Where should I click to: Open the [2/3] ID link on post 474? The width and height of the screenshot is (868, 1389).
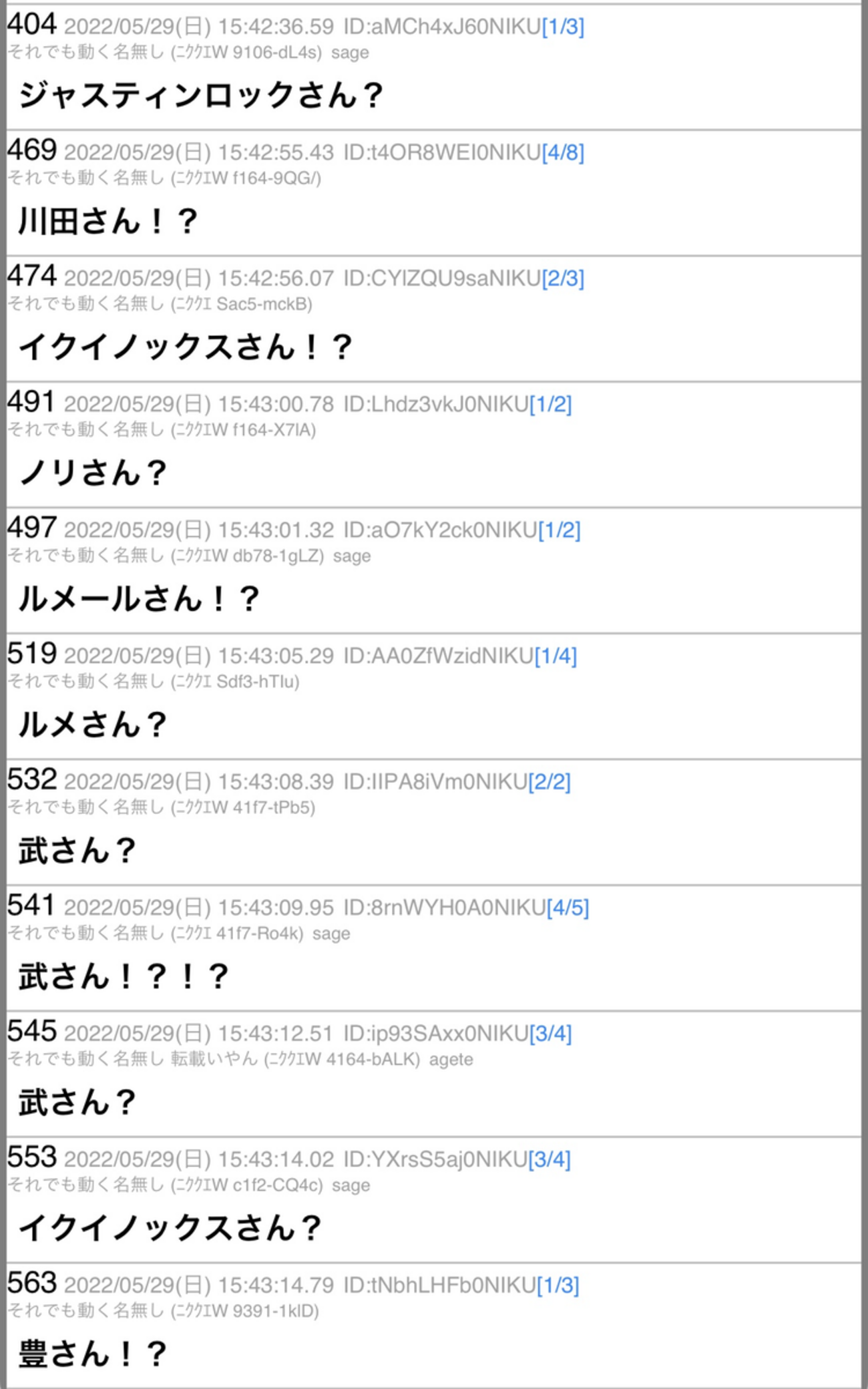click(563, 278)
